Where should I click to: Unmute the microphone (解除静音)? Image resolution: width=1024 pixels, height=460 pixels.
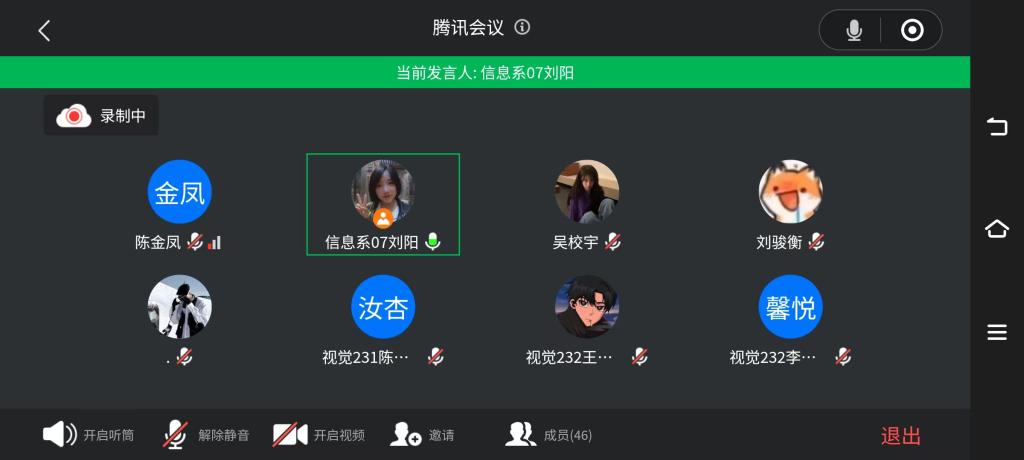[x=206, y=435]
